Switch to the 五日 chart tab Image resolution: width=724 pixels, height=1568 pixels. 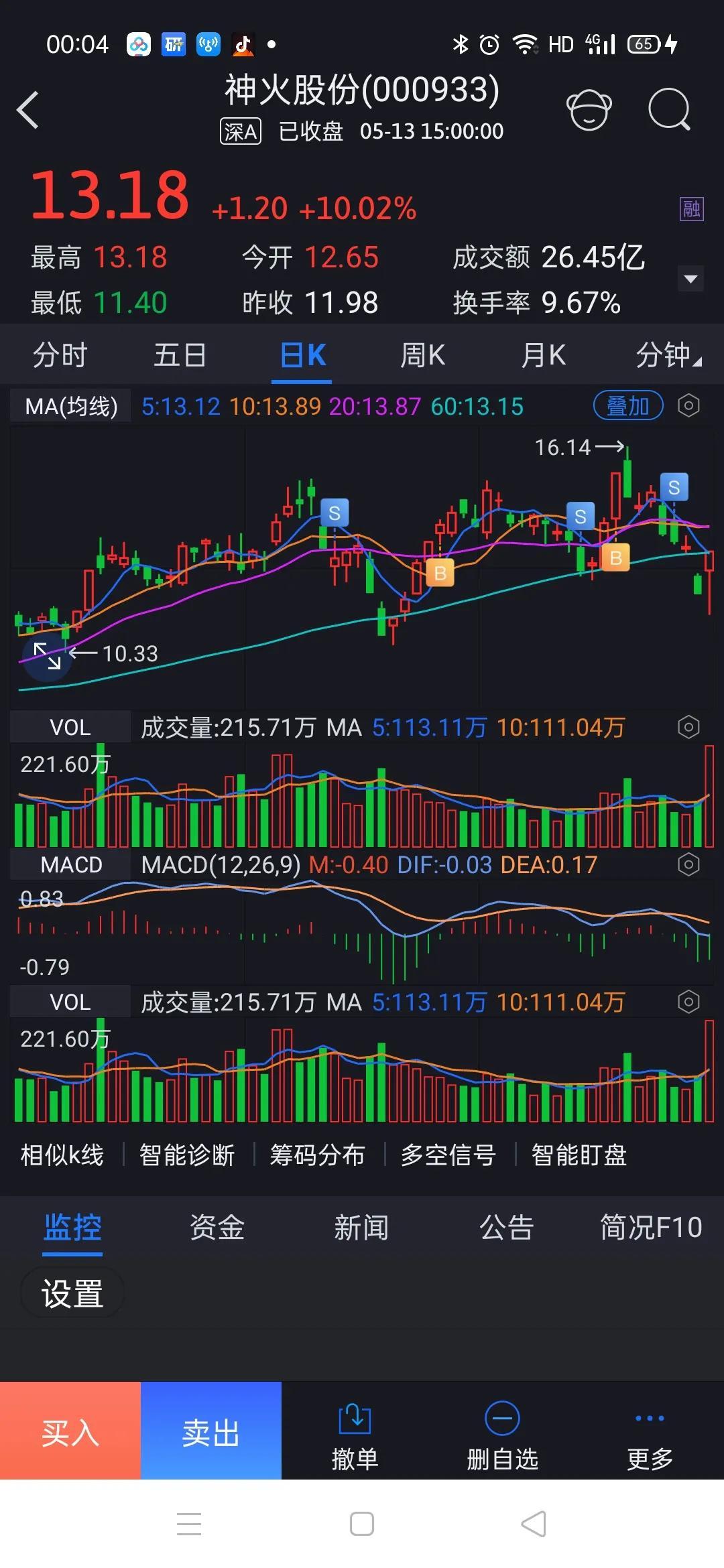(x=180, y=355)
